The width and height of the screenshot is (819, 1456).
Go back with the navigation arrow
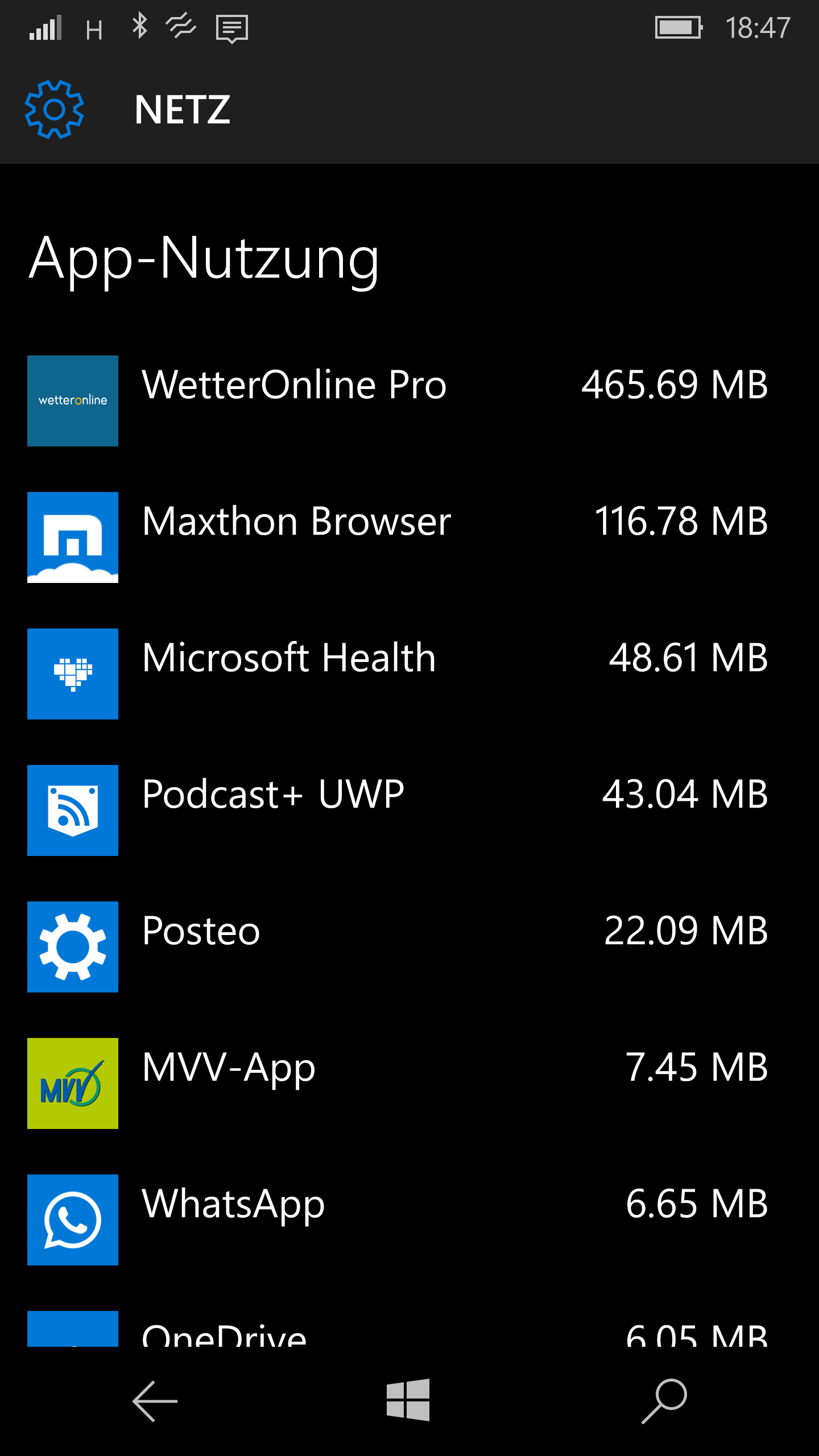click(x=155, y=1401)
